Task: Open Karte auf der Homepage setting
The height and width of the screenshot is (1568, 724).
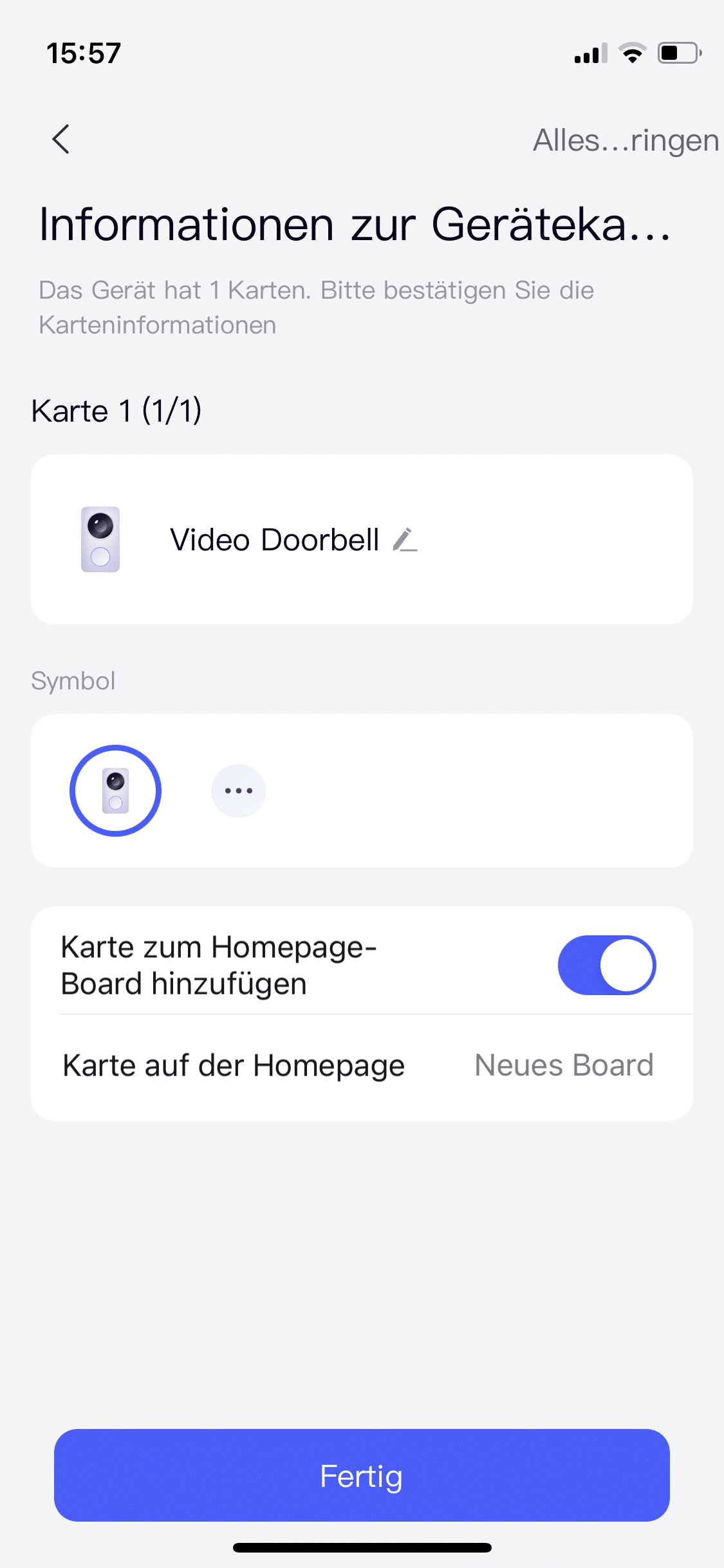Action: (362, 1066)
